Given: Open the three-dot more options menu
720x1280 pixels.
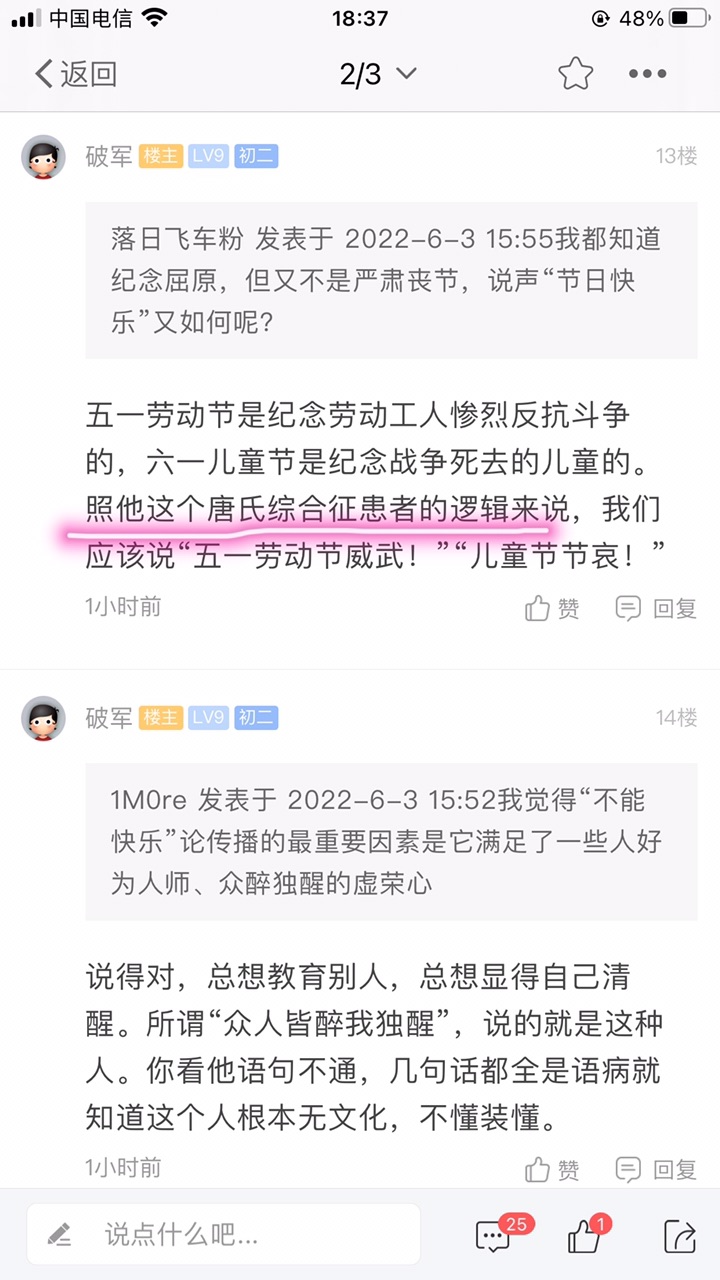Looking at the screenshot, I should [647, 74].
